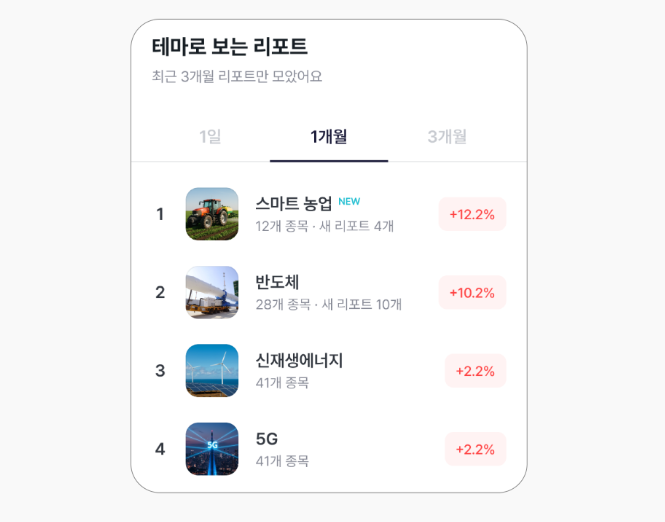The height and width of the screenshot is (522, 665).
Task: Switch to the 3개월 tab
Action: 447,137
